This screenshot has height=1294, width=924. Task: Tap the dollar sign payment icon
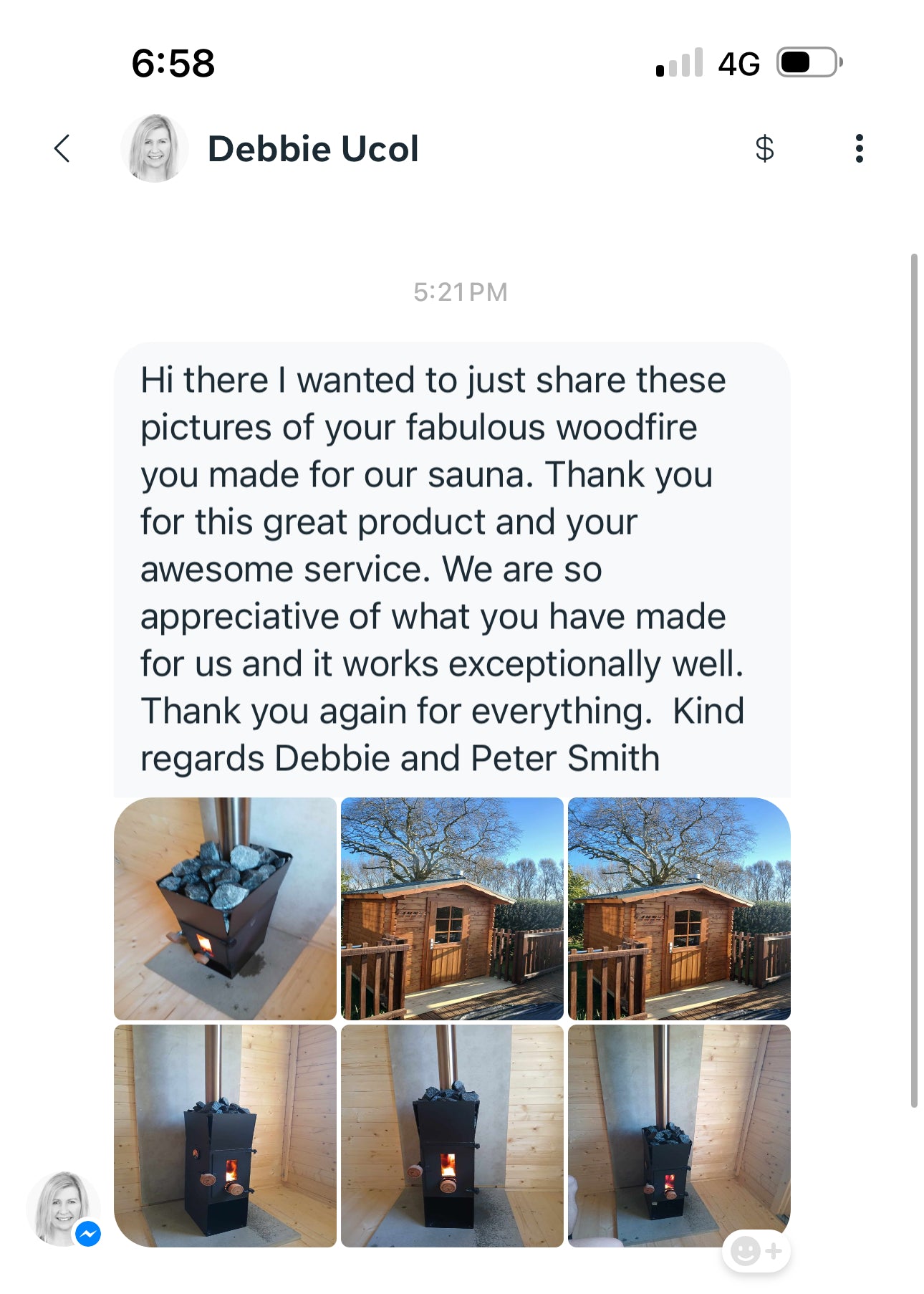[764, 149]
